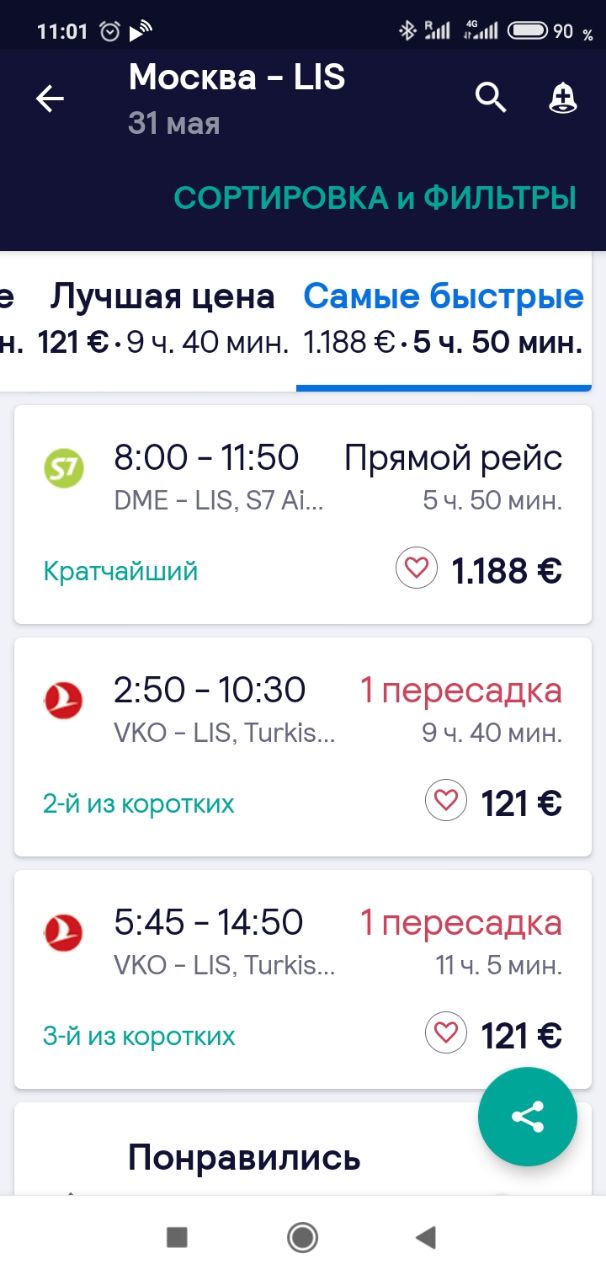Image resolution: width=606 pixels, height=1280 pixels.
Task: Open the Turkish flight 5:45 - 14:50
Action: click(303, 978)
